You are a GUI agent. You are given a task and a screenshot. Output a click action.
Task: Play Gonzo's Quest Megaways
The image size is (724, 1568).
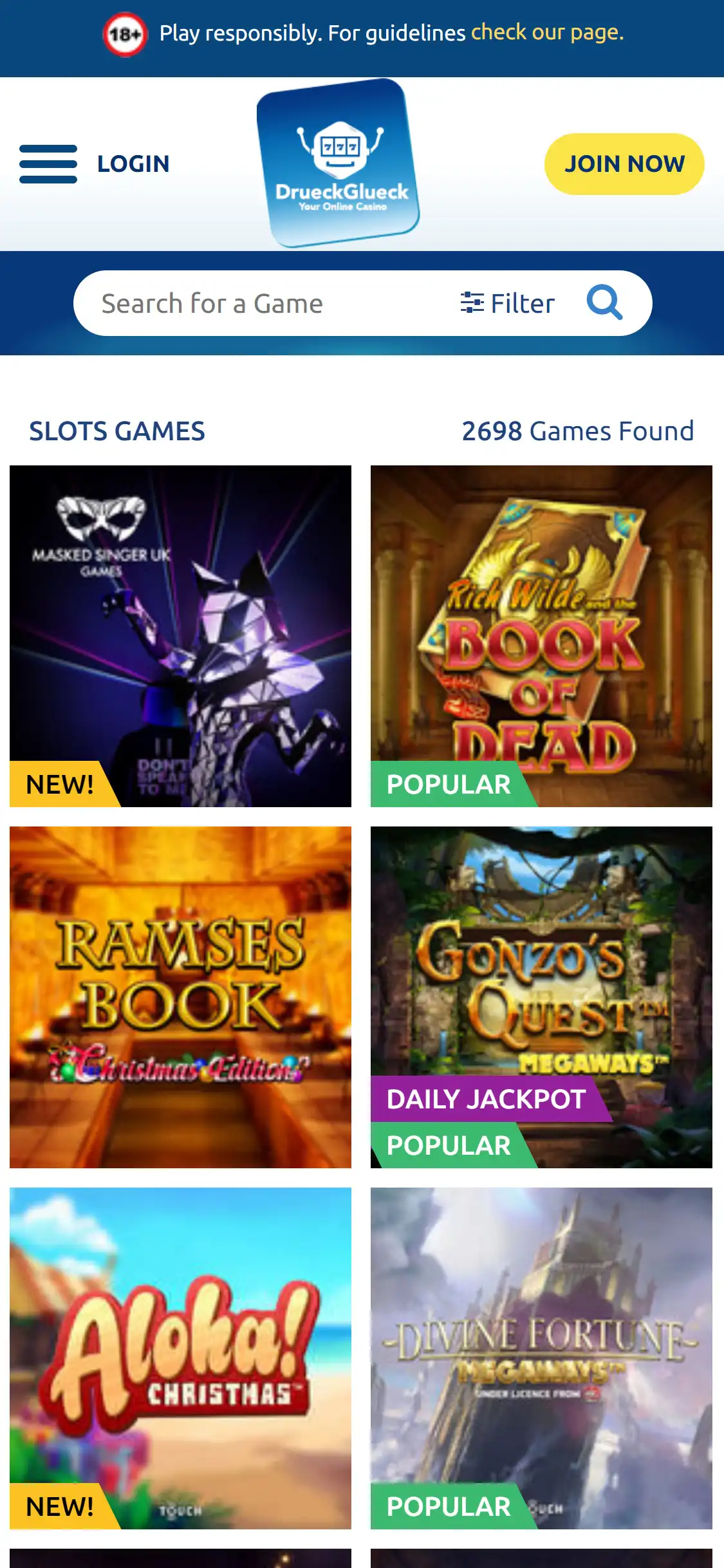[x=541, y=966]
